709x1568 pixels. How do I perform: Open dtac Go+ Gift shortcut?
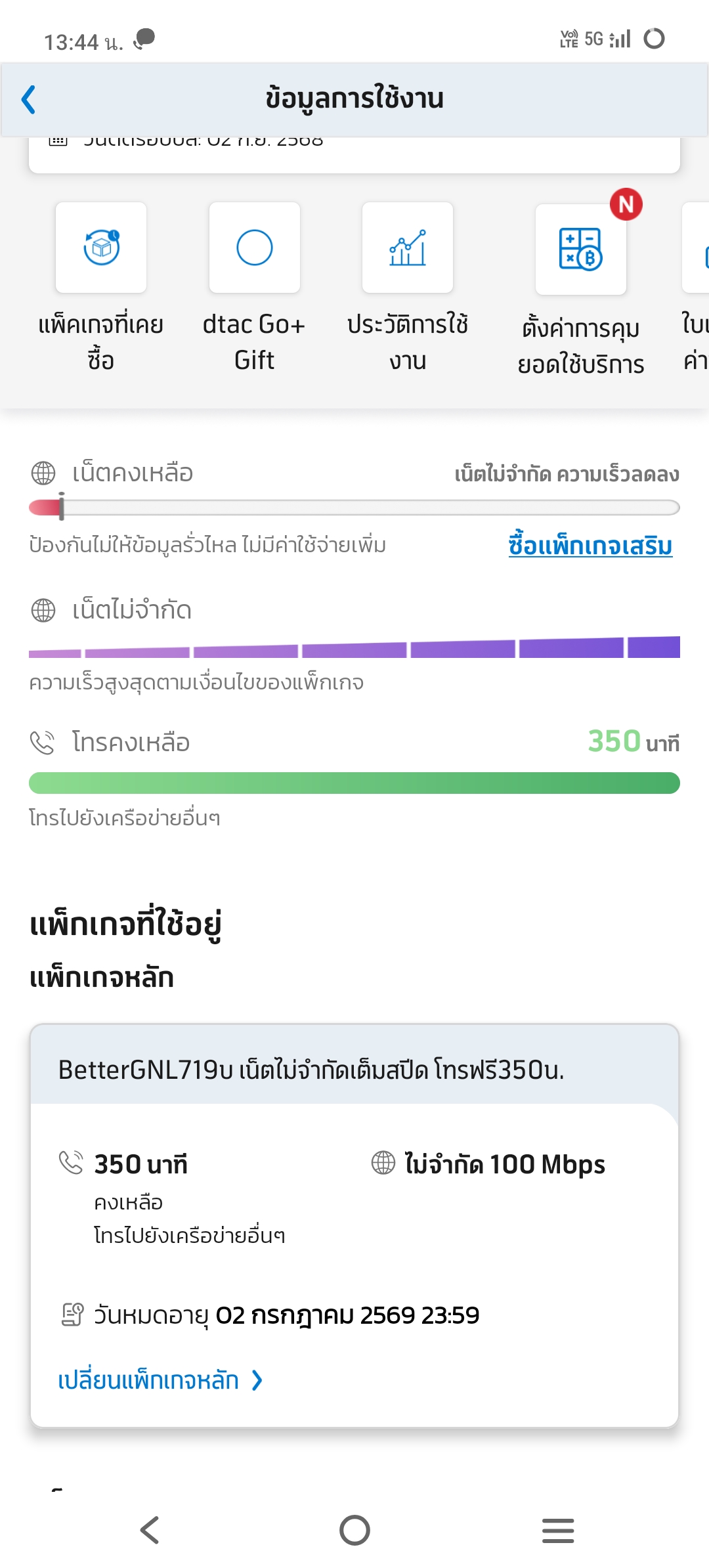point(255,288)
